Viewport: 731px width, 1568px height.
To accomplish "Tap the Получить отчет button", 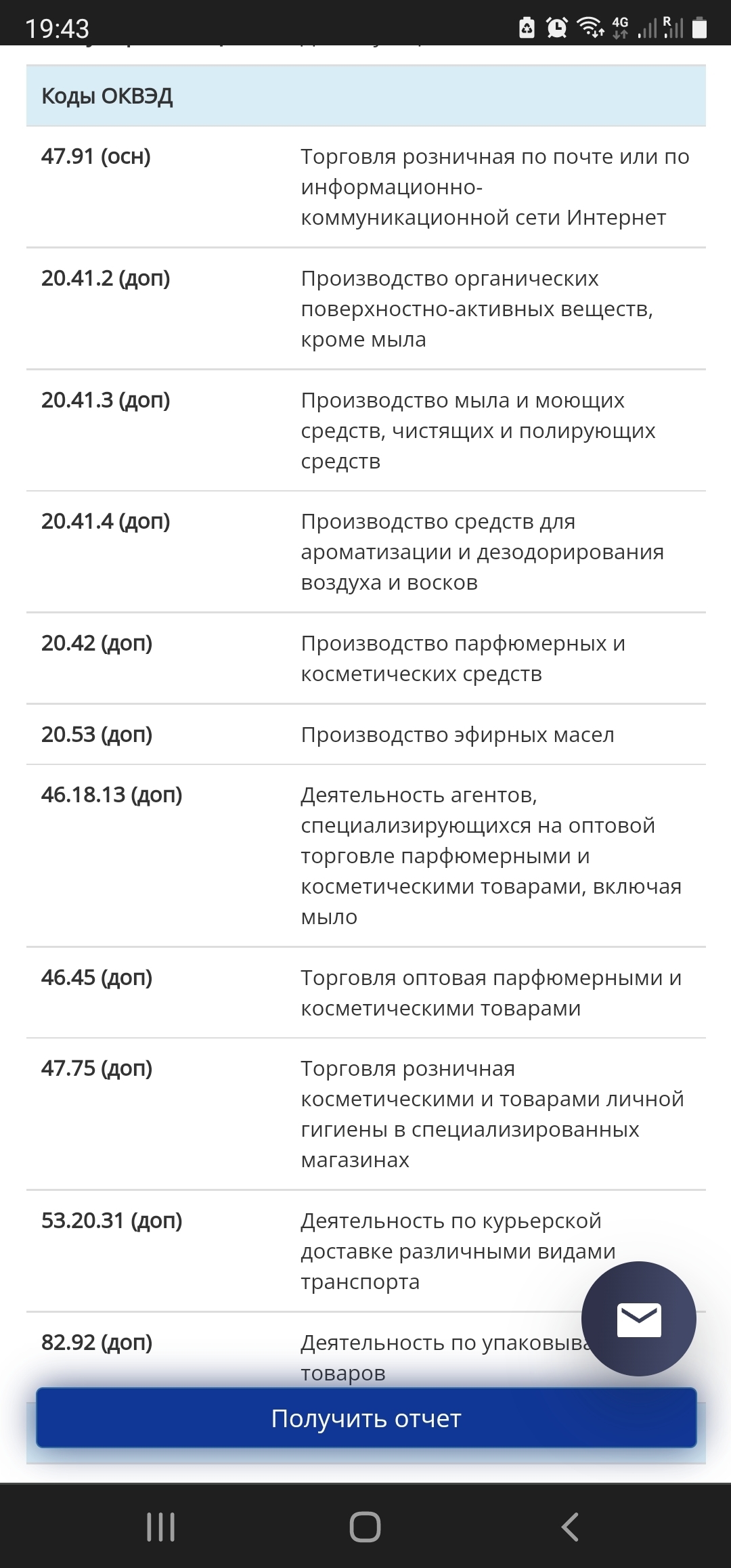I will [365, 1418].
